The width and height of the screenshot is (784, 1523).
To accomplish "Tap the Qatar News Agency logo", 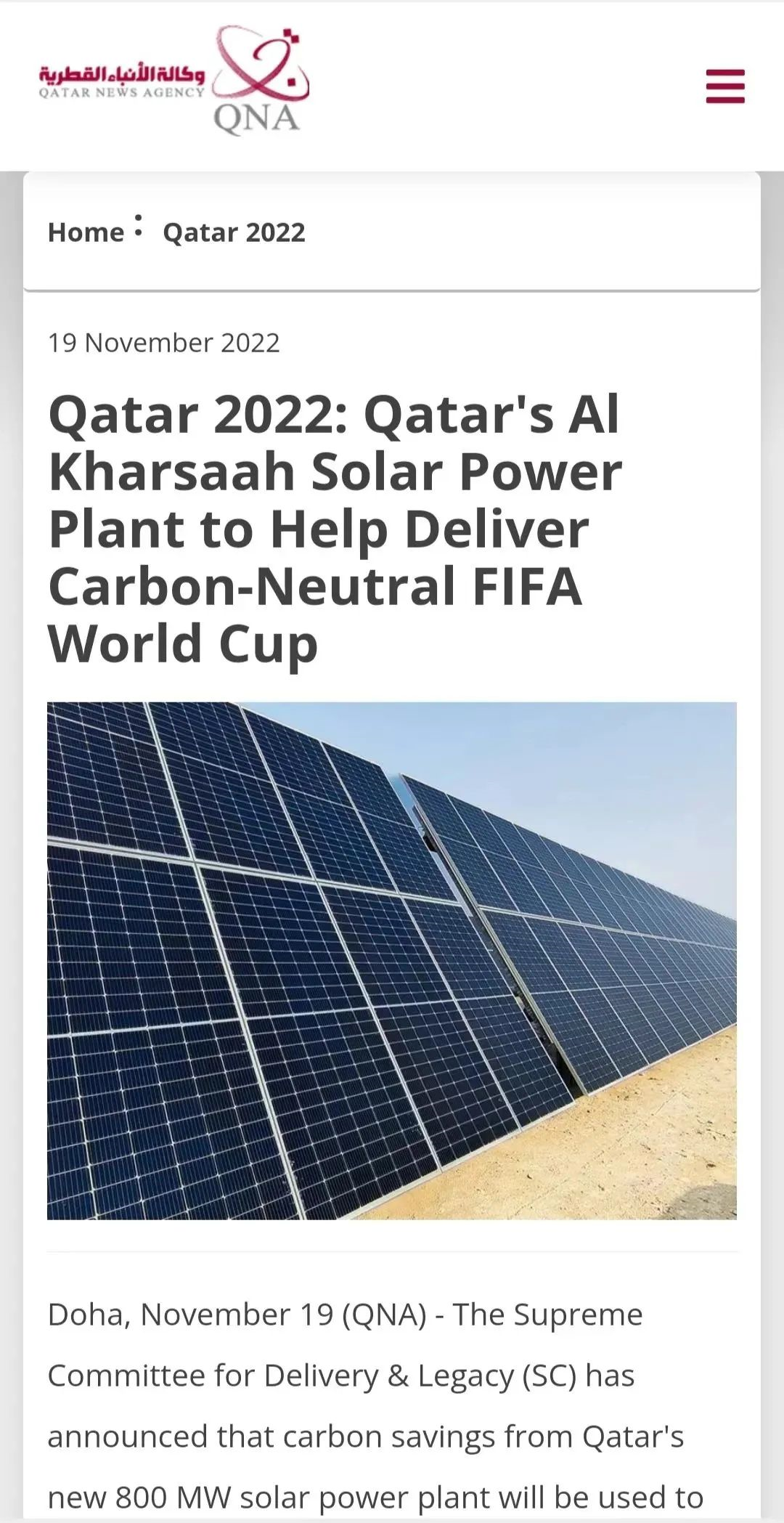I will 174,81.
